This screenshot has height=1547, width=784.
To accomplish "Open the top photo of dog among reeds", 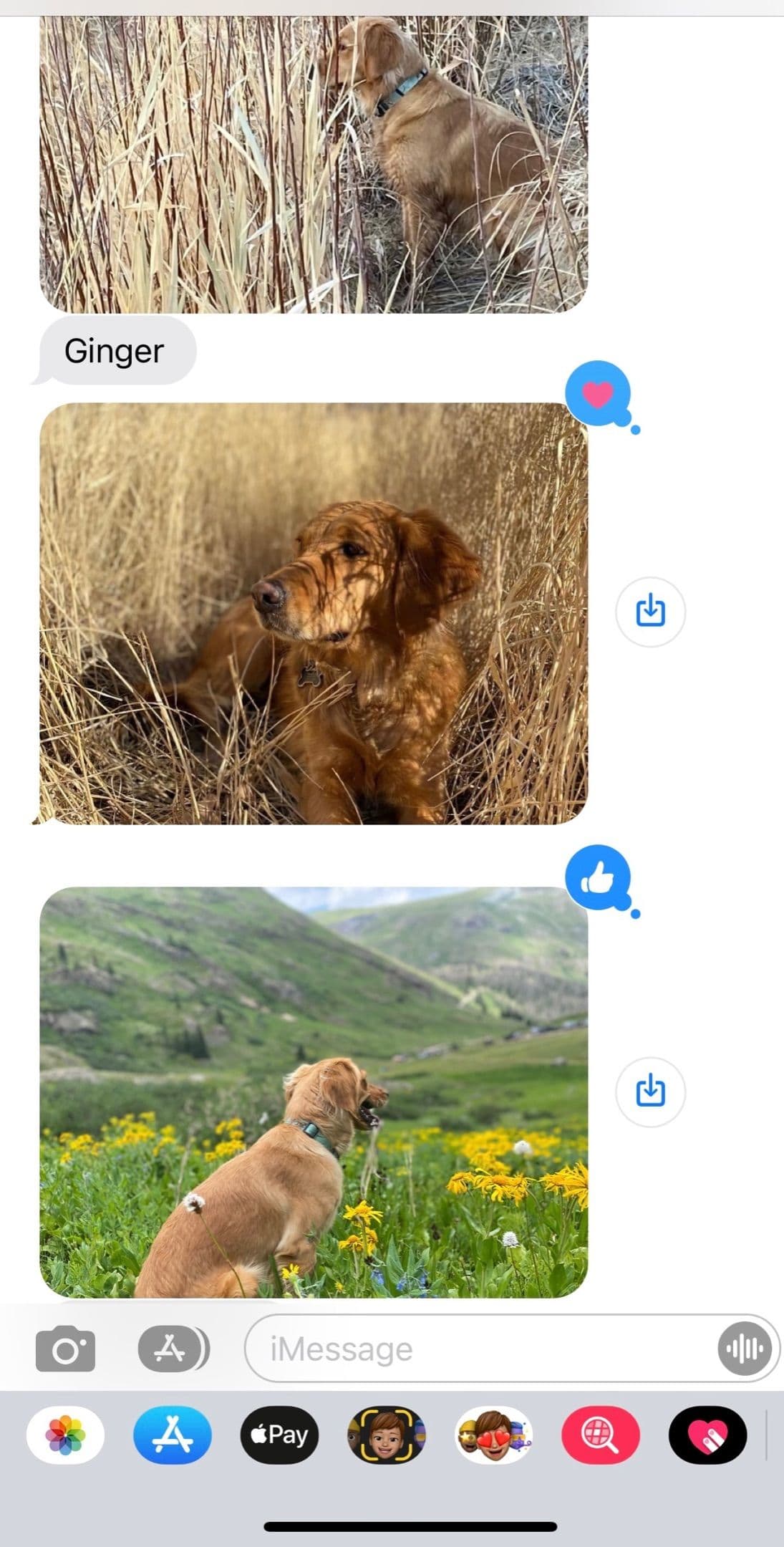I will point(314,165).
